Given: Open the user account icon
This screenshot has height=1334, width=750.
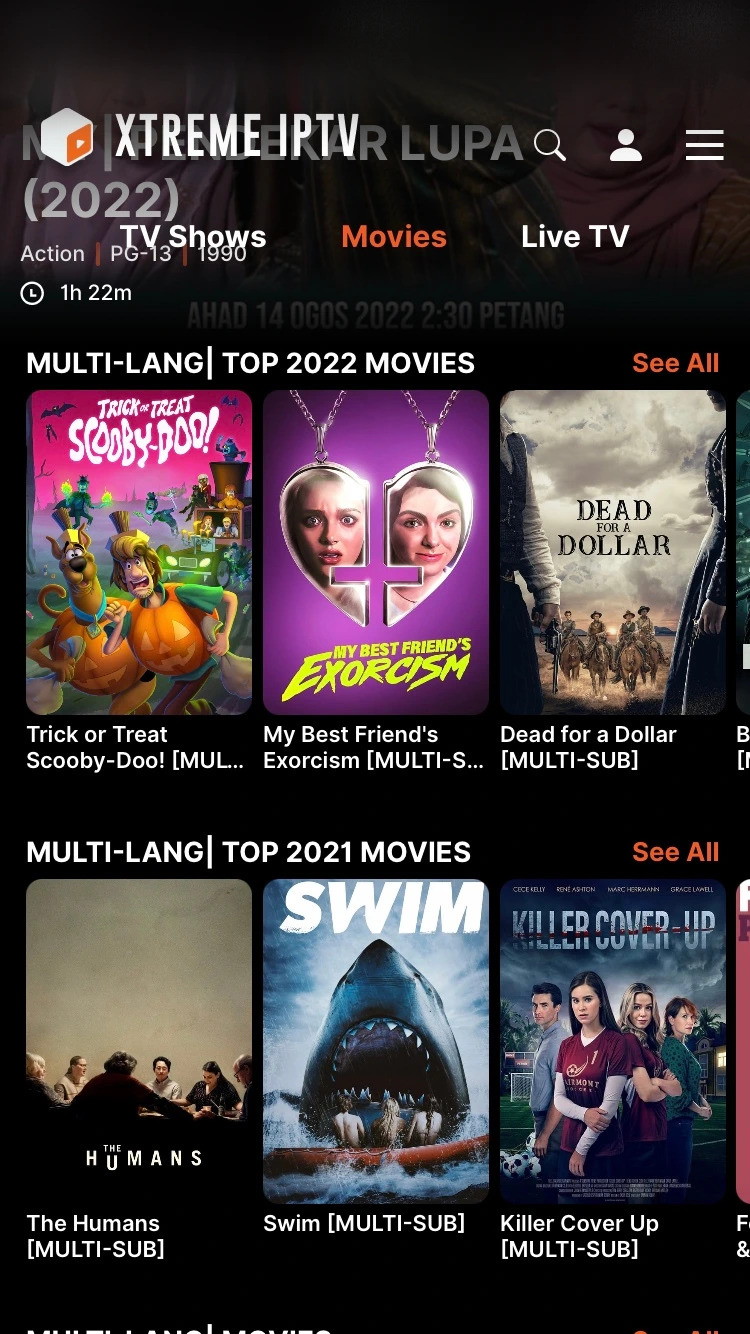Looking at the screenshot, I should click(626, 145).
